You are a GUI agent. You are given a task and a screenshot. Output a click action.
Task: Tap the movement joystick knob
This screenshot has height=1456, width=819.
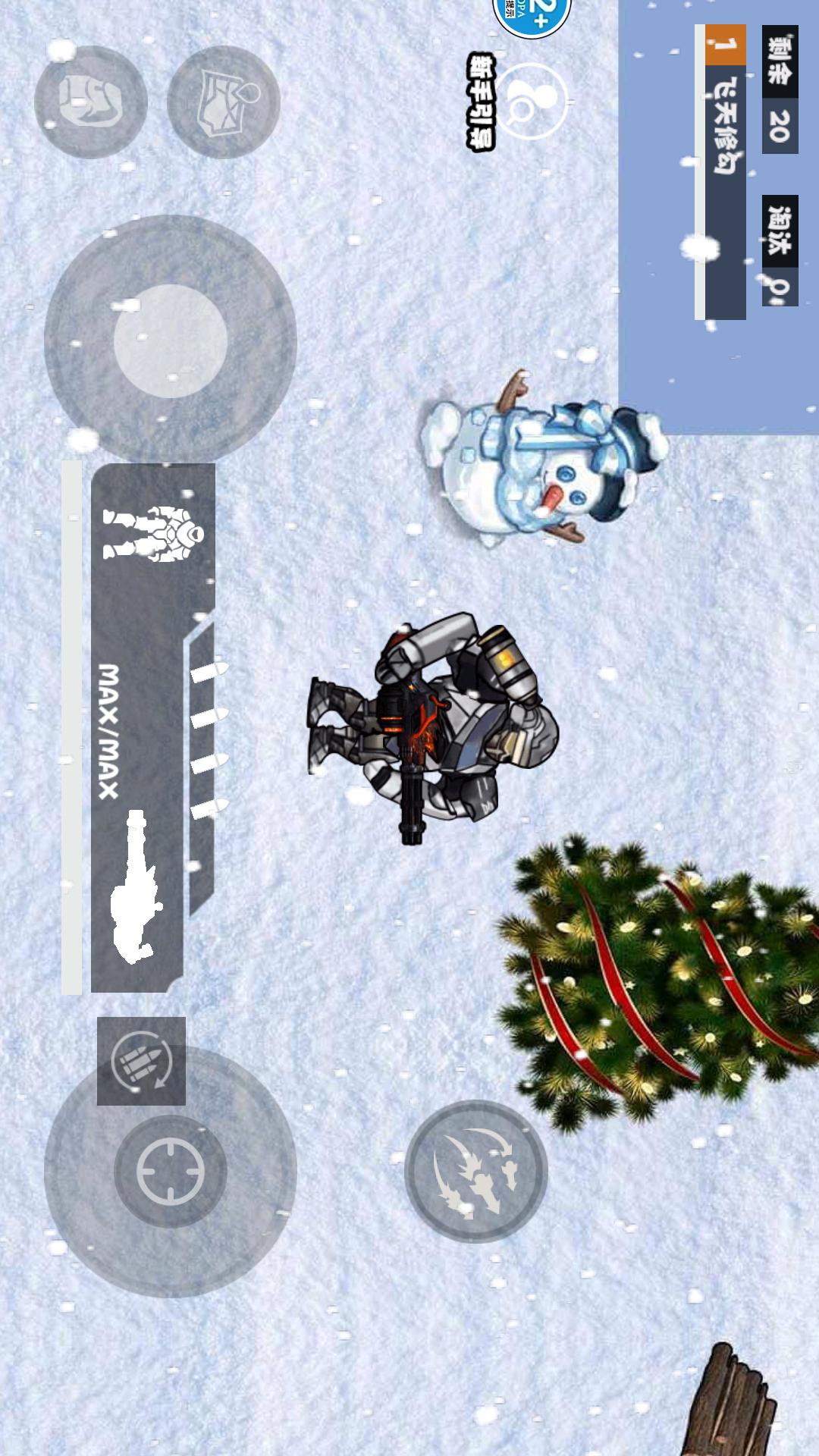tap(171, 341)
